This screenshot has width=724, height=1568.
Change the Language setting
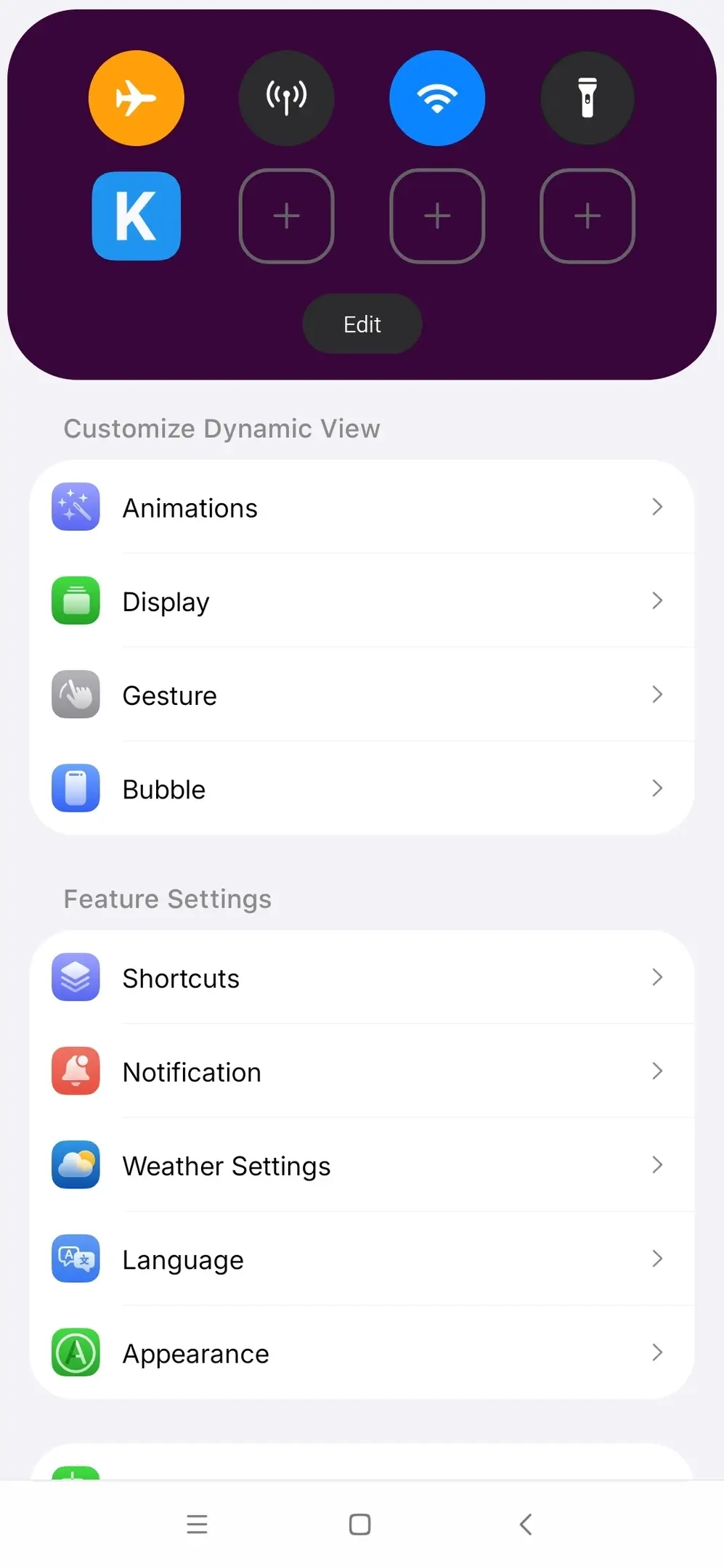(362, 1259)
